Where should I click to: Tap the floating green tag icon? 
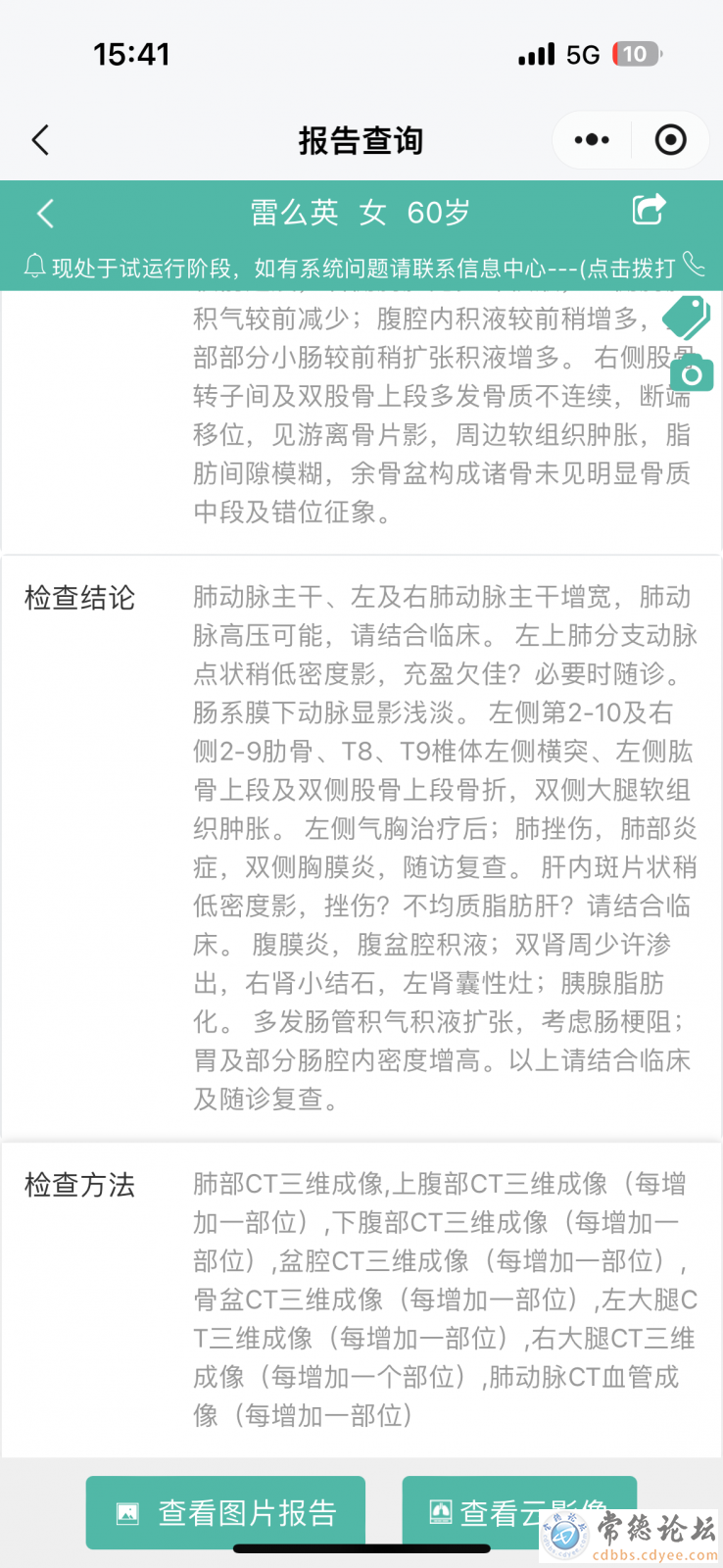[x=687, y=317]
